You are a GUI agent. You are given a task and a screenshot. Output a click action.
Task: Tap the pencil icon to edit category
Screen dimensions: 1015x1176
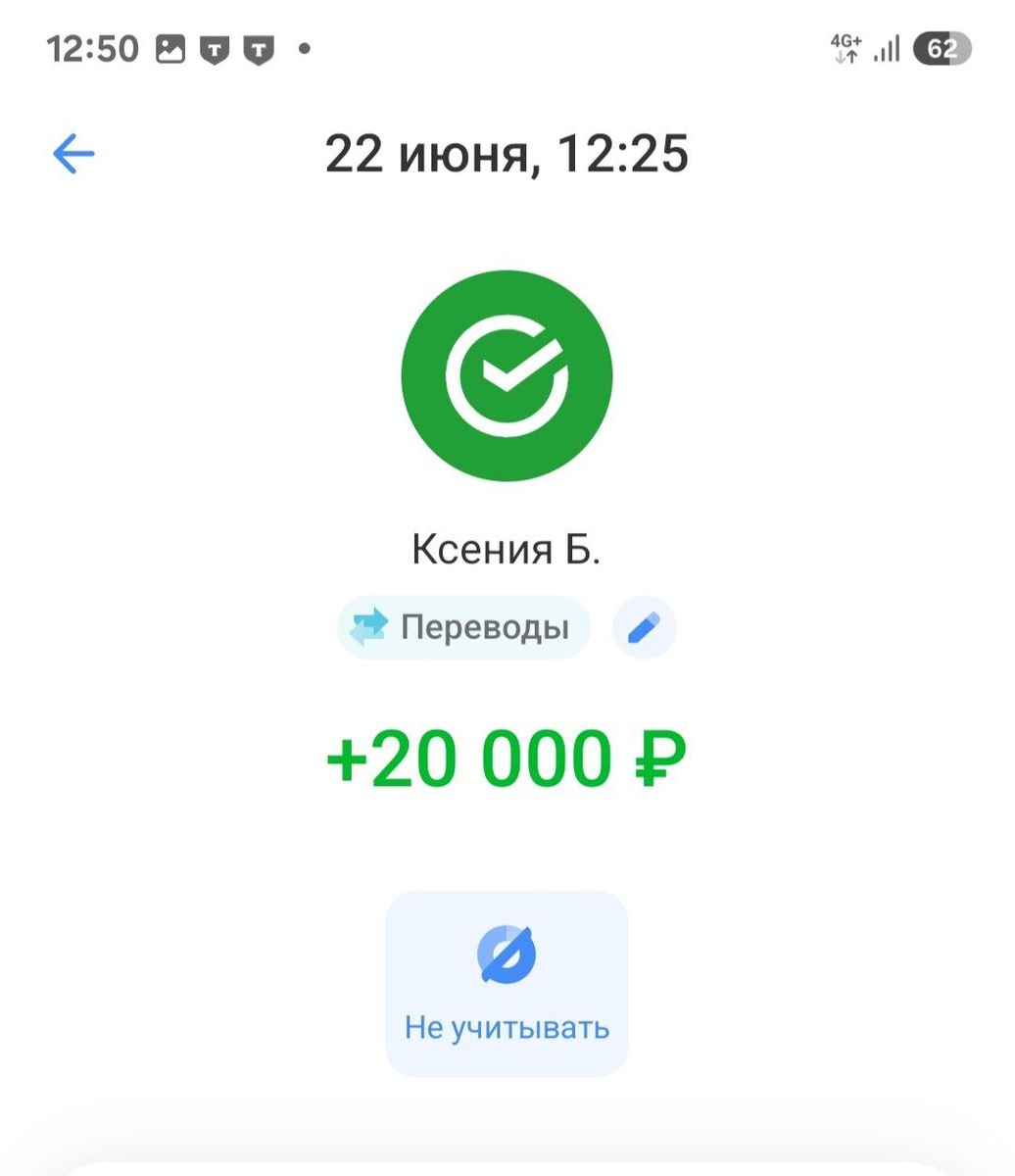click(x=643, y=627)
